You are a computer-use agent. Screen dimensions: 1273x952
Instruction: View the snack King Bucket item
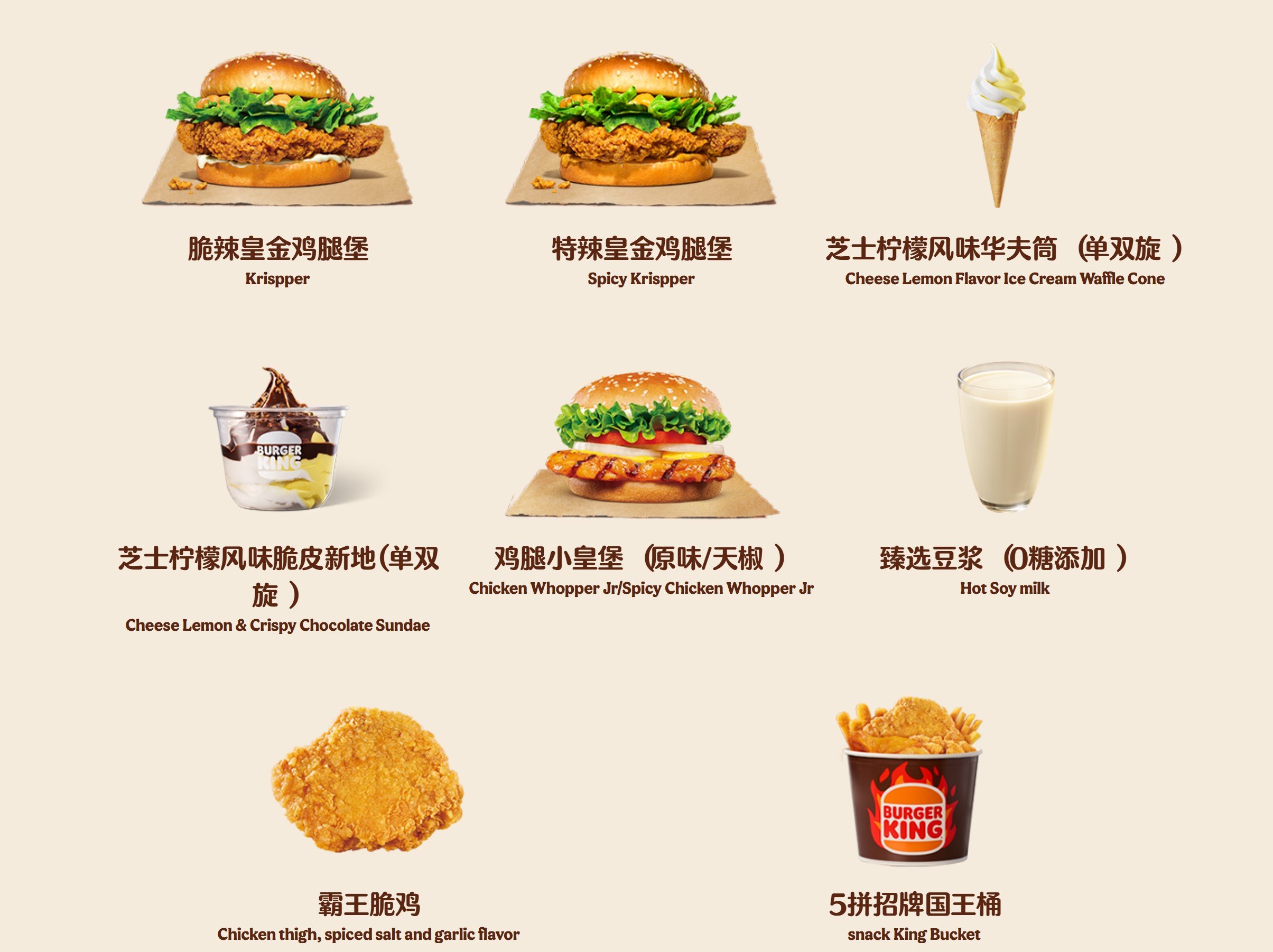point(912,782)
